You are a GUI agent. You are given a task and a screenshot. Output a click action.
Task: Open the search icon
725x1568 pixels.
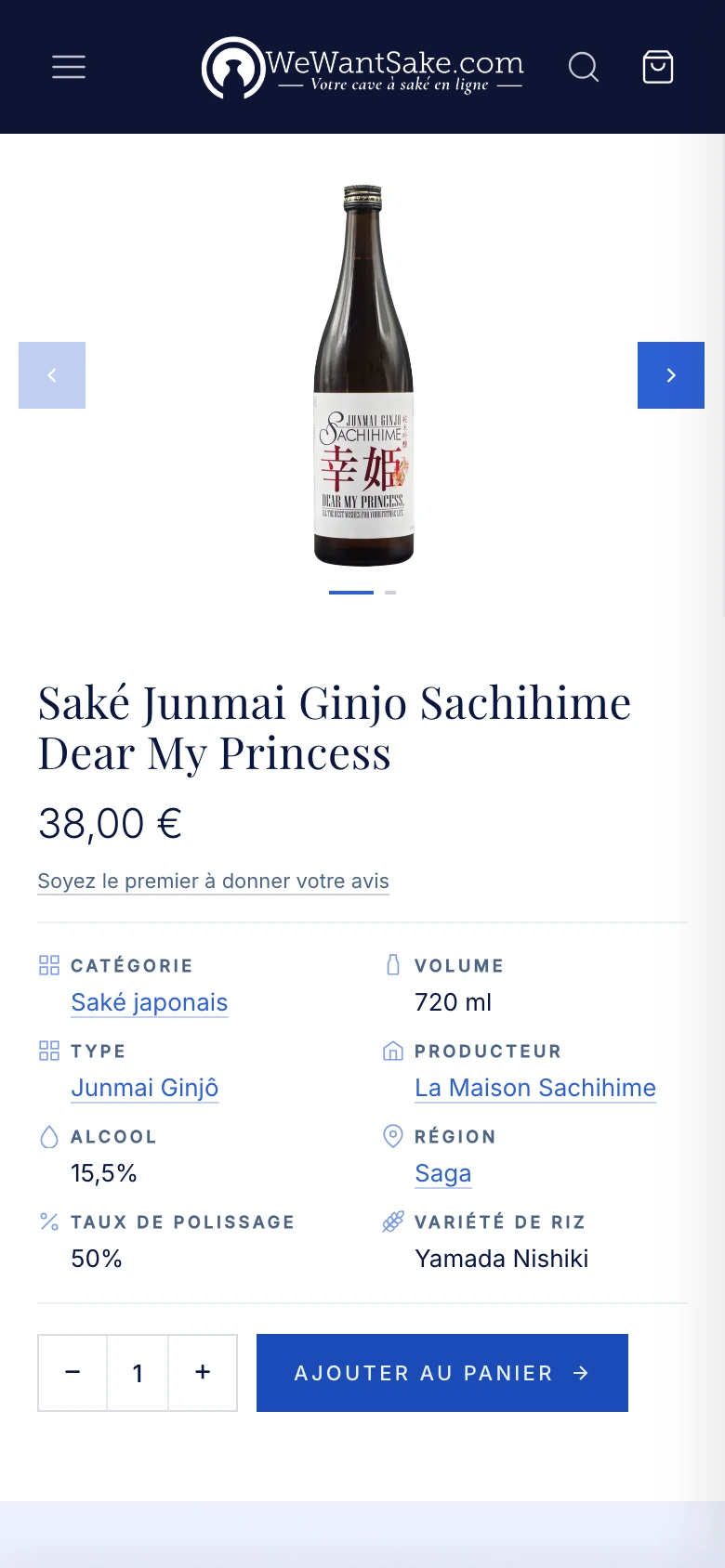pos(584,67)
